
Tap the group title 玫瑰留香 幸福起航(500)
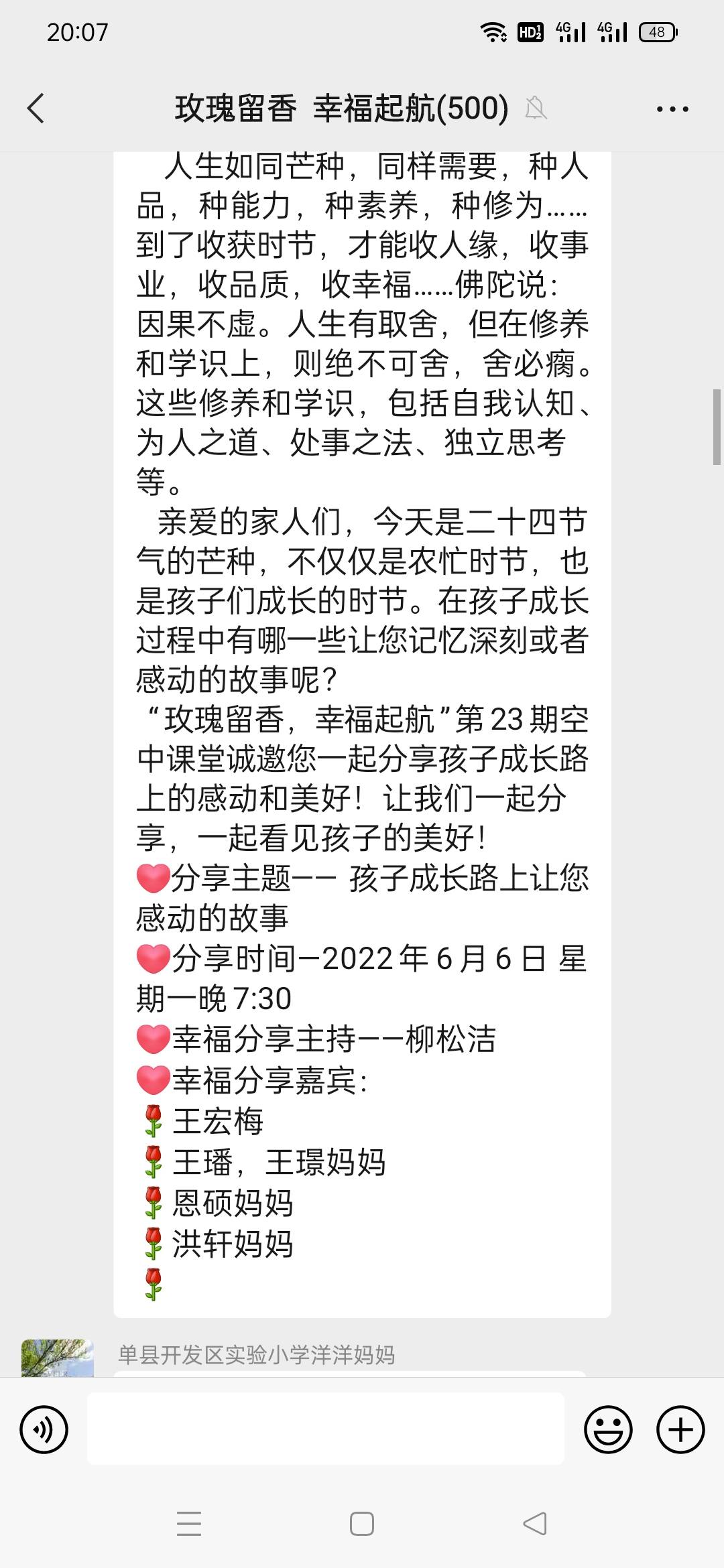point(341,107)
